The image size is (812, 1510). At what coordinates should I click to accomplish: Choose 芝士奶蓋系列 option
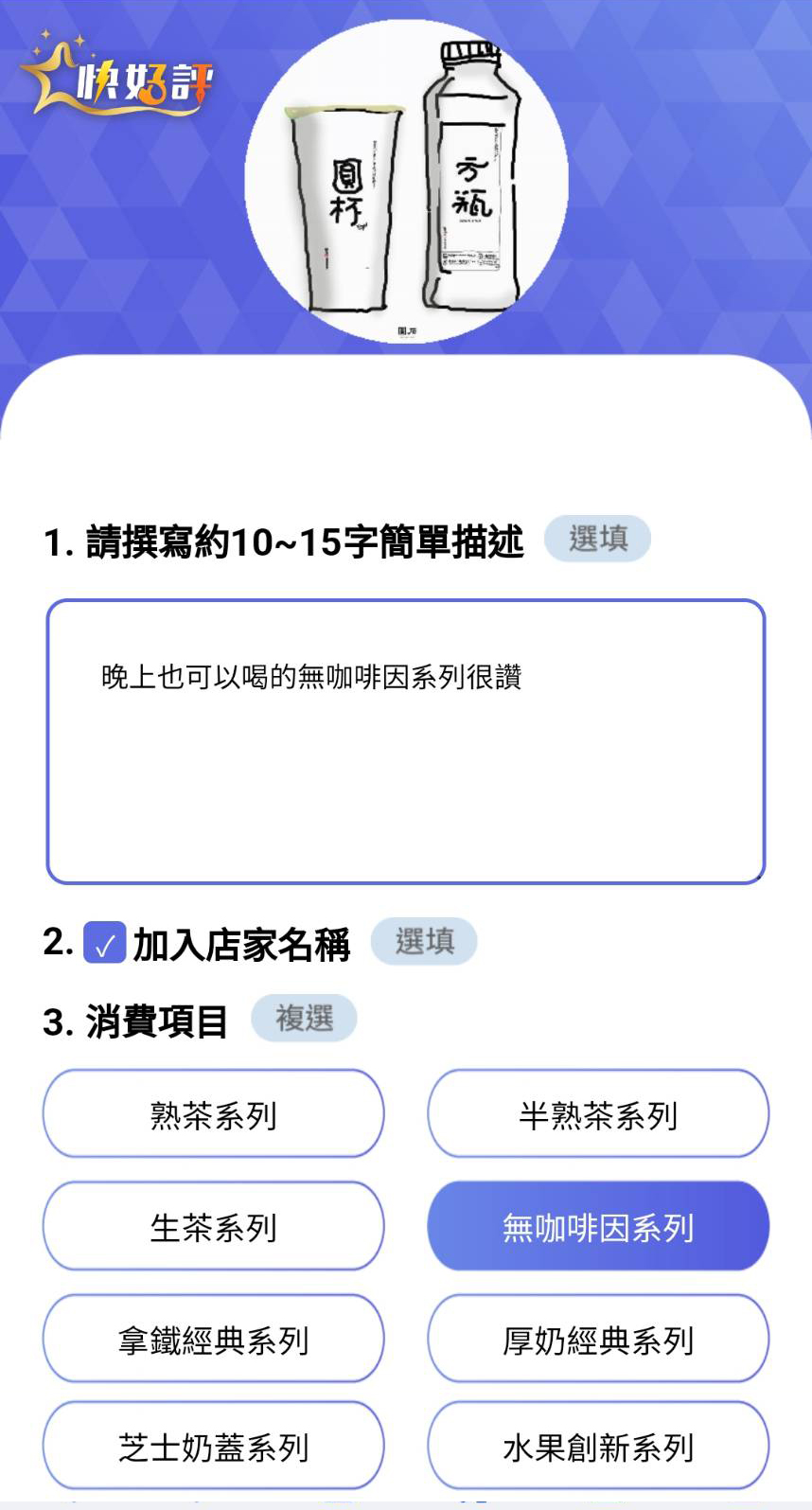[213, 1447]
